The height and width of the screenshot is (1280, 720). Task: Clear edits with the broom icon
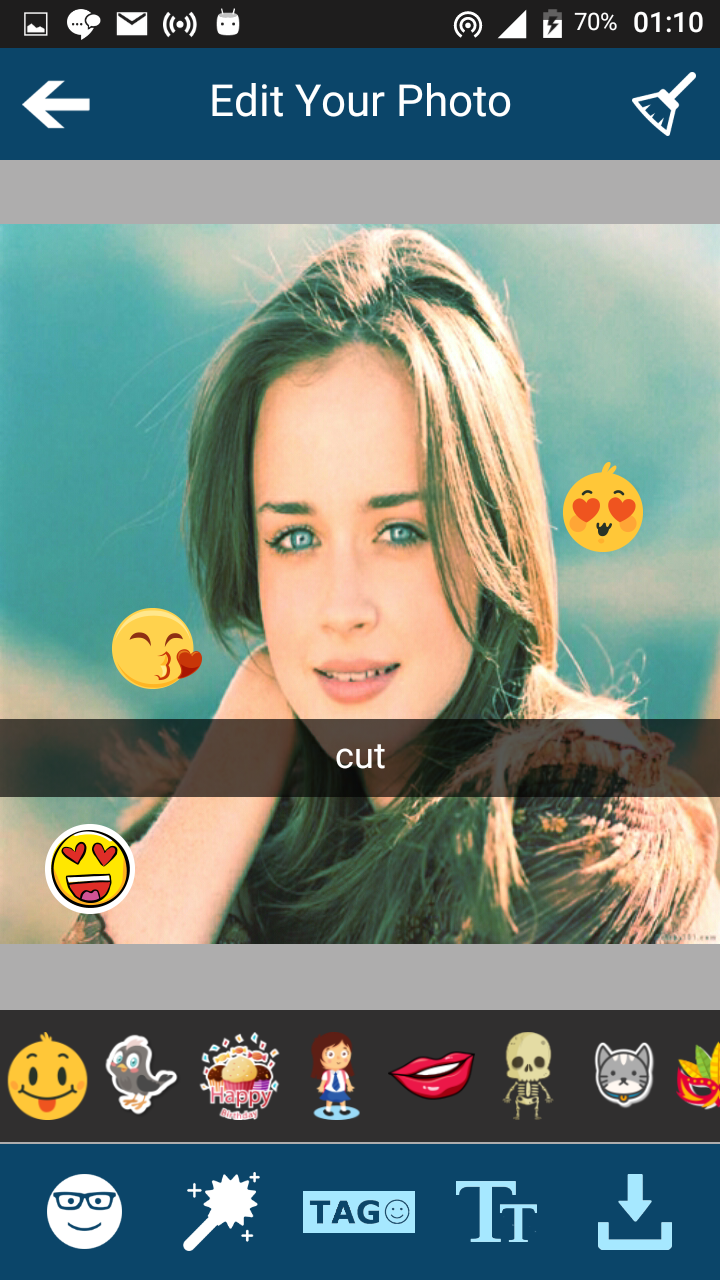point(663,103)
